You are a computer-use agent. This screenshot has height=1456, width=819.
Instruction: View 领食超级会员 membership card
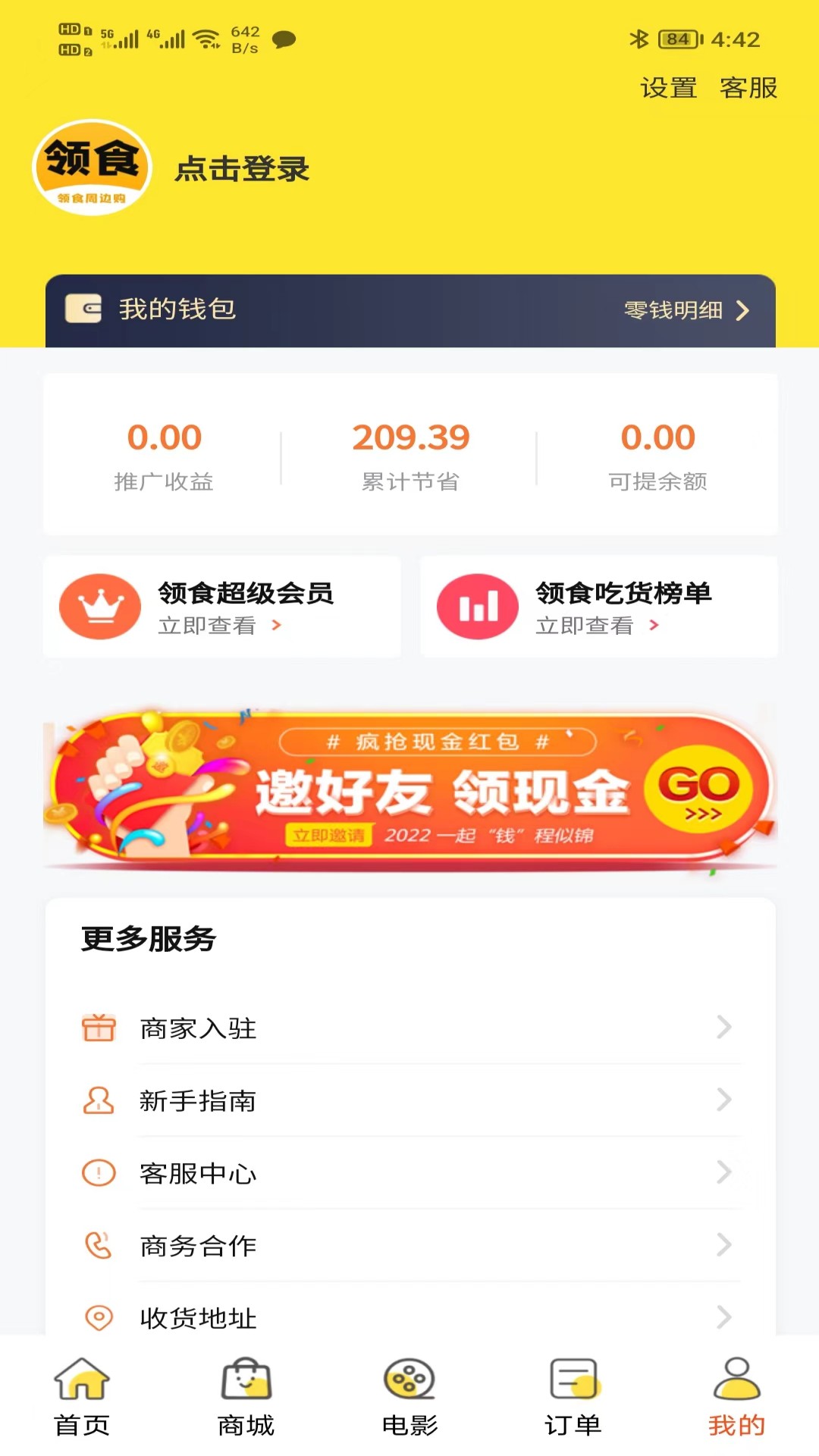point(221,607)
